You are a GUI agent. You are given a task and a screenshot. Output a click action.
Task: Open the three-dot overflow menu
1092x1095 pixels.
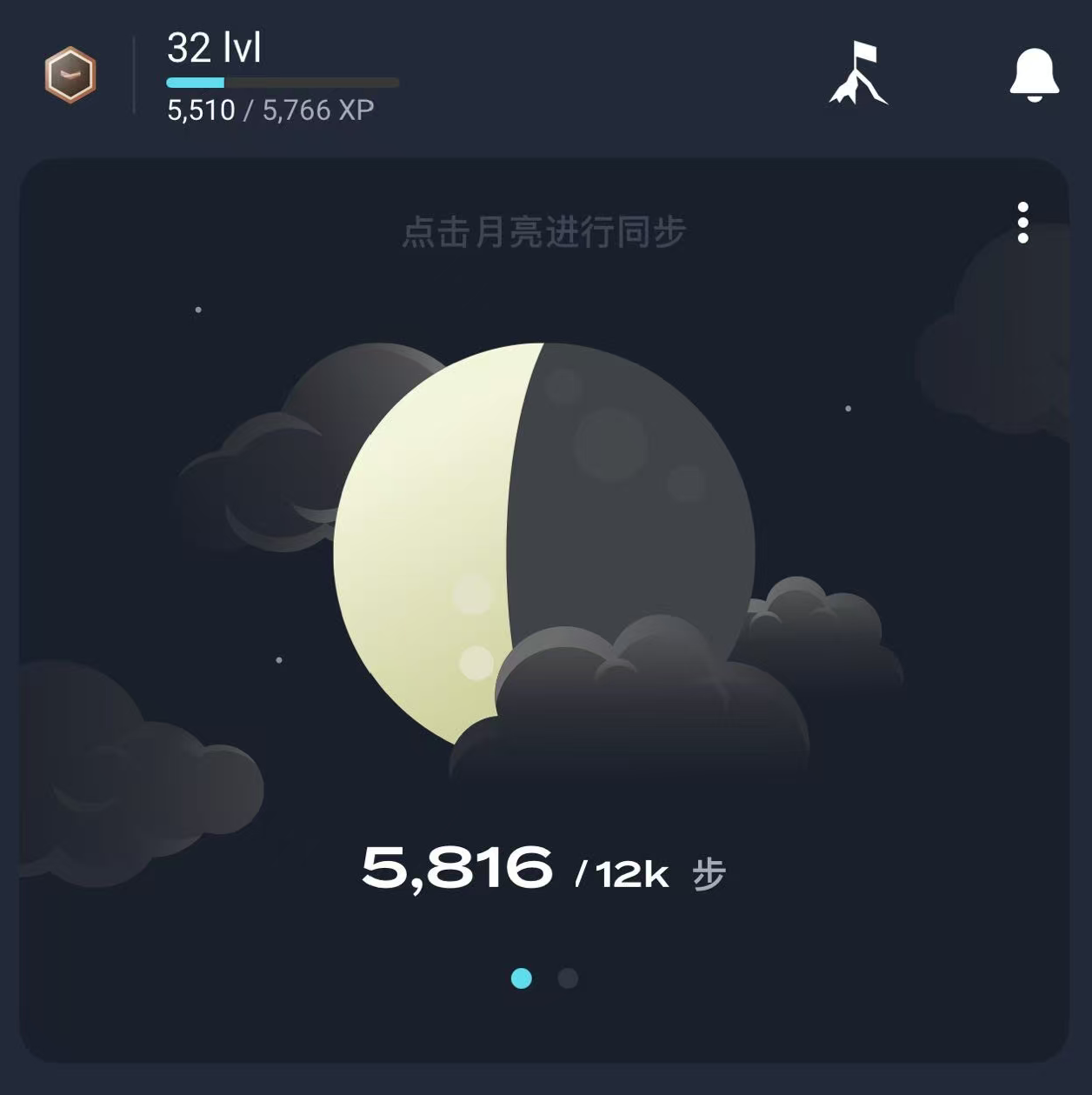(x=1022, y=223)
